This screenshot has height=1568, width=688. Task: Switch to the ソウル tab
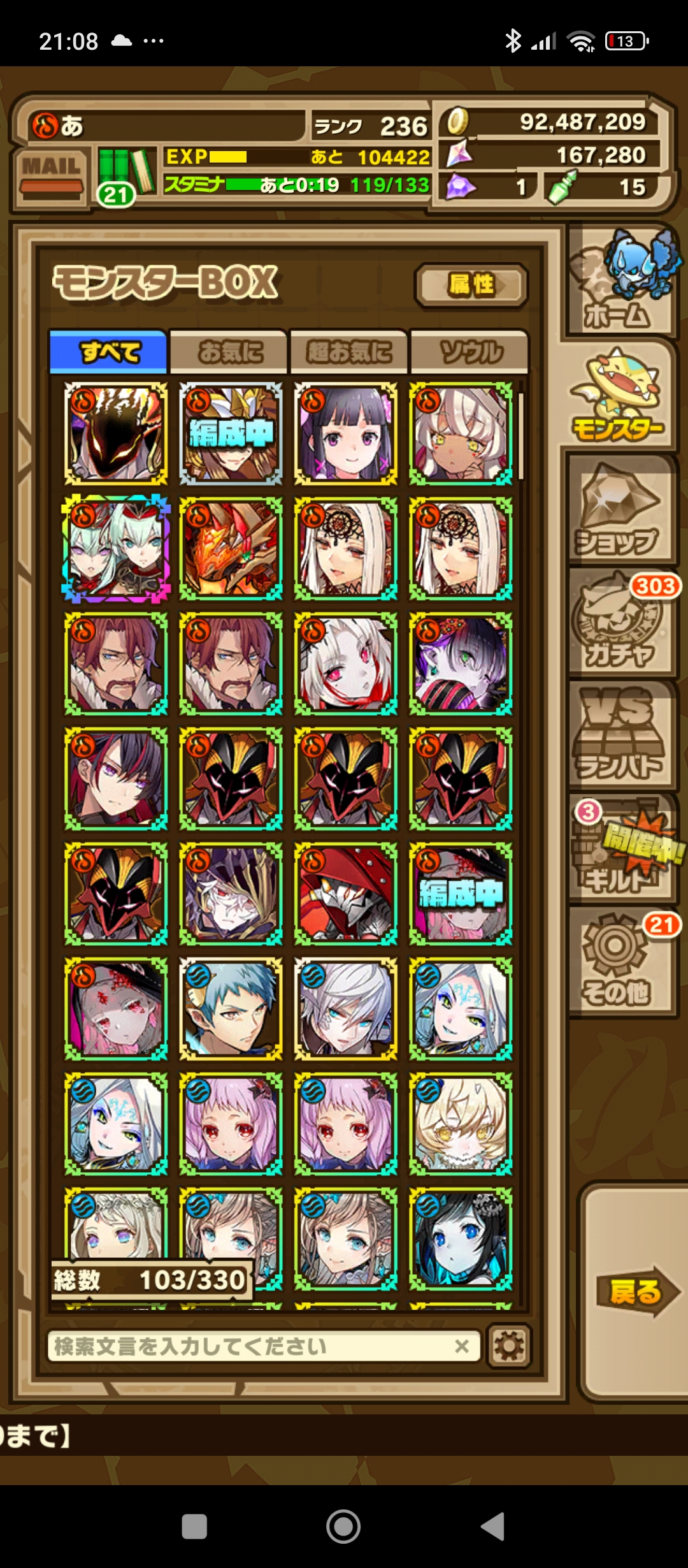point(469,352)
